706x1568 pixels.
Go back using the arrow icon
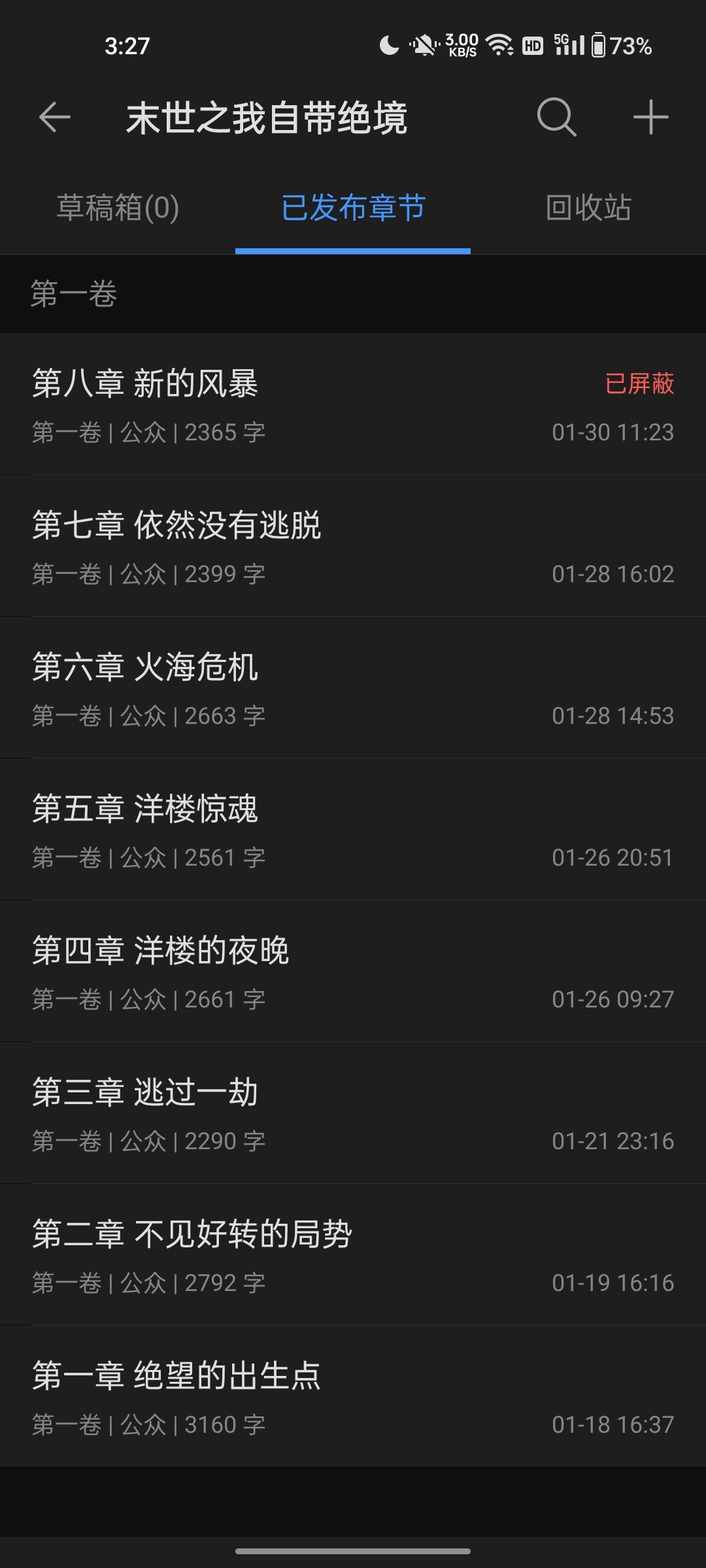[55, 118]
